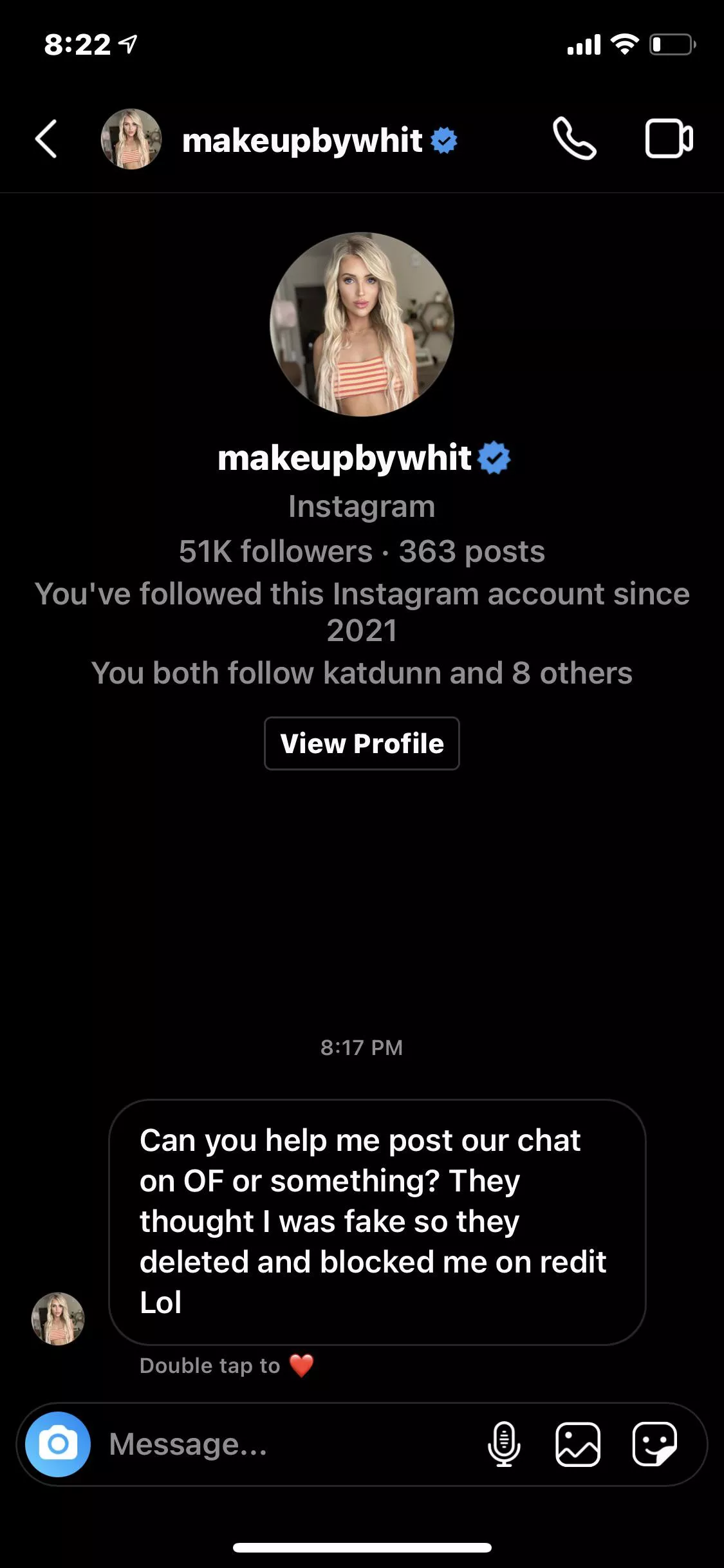Start a voice call with makeupbywhit
This screenshot has height=1568, width=724.
(574, 138)
